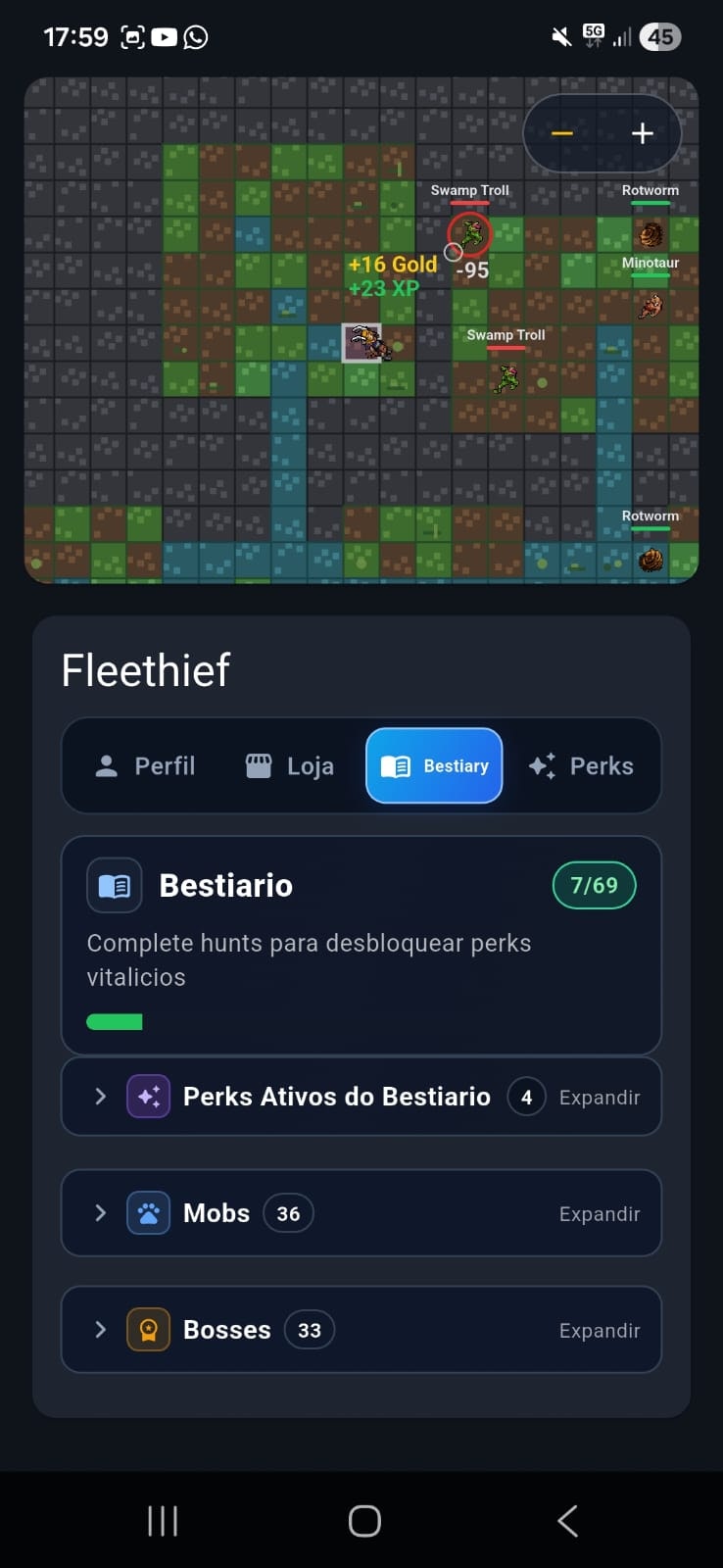Screen dimensions: 723x1568
Task: Select the targeted Swamp Troll on the map
Action: [x=468, y=233]
